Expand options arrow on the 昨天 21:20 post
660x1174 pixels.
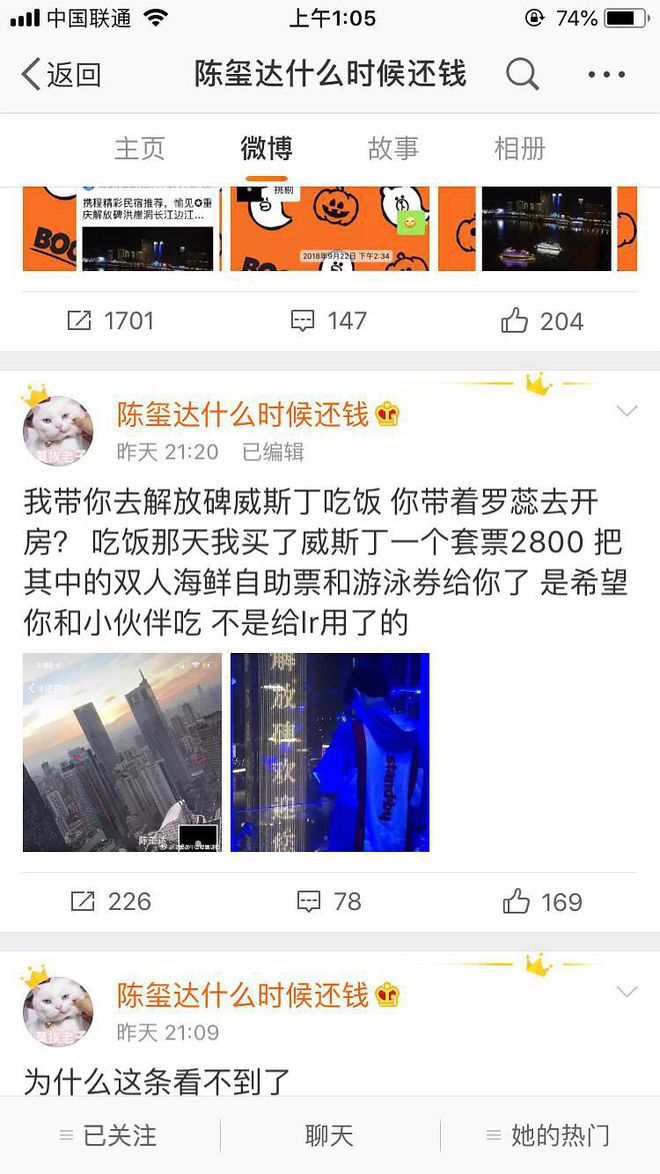(627, 411)
